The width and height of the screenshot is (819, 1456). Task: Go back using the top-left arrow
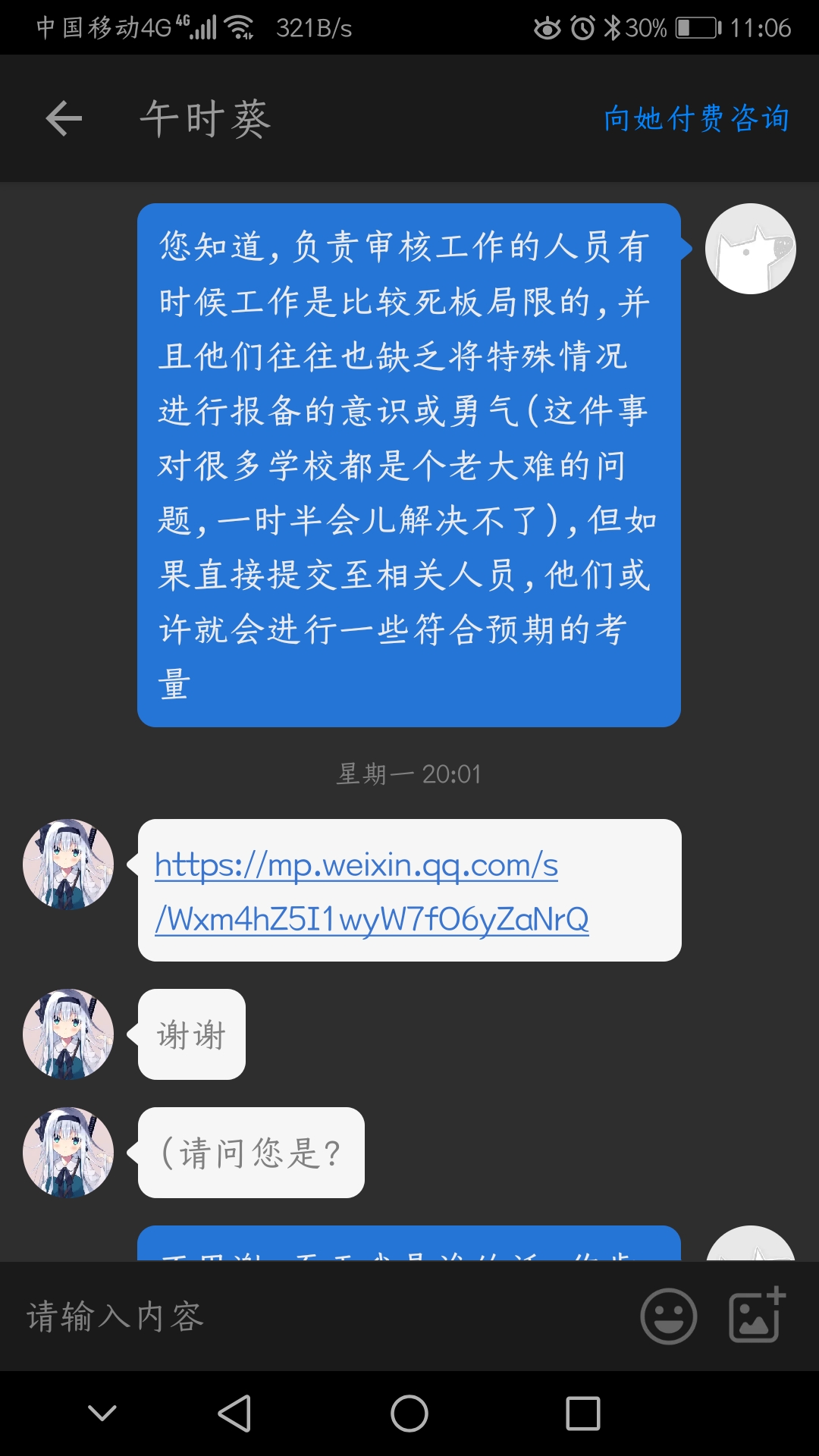tap(64, 118)
